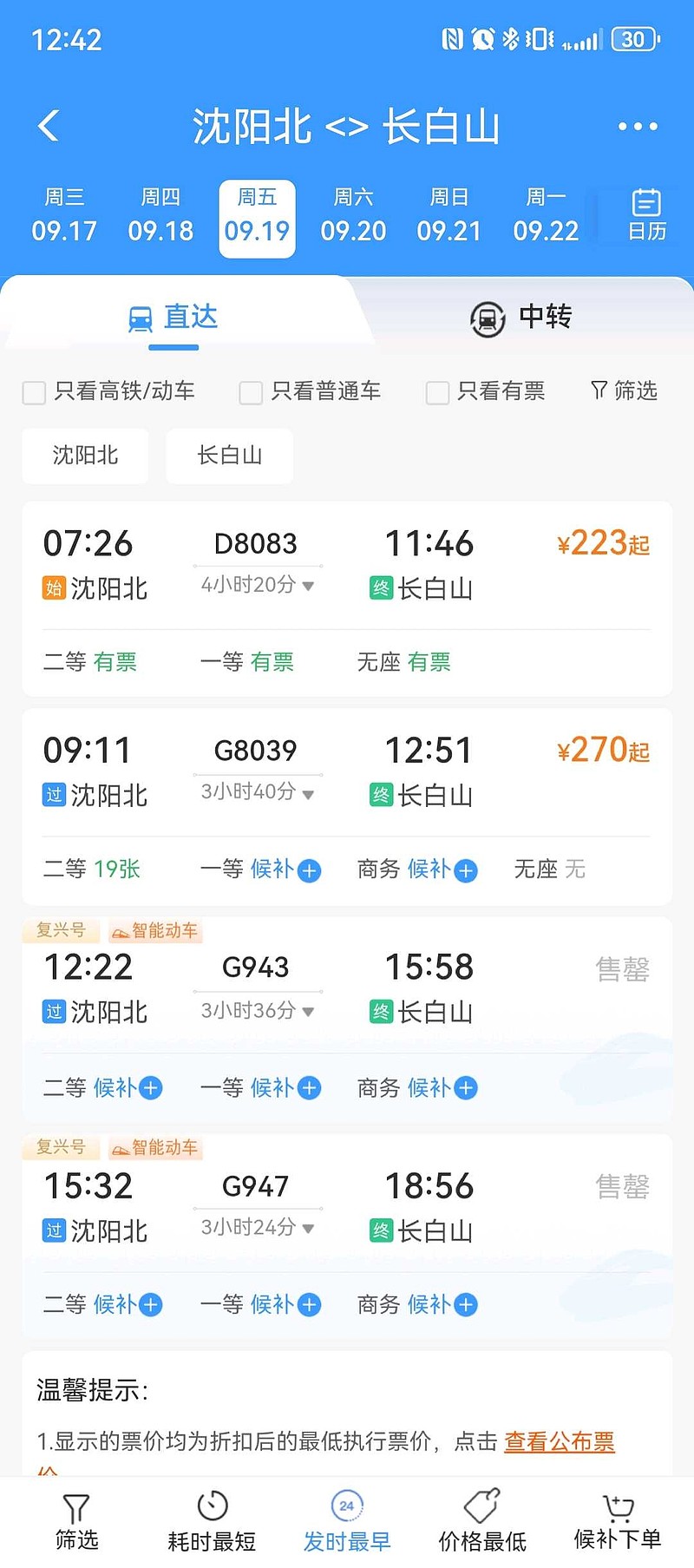Screen dimensions: 694x1568
Task: Tap the 筛选 funnel icon near top filters
Action: coord(621,391)
